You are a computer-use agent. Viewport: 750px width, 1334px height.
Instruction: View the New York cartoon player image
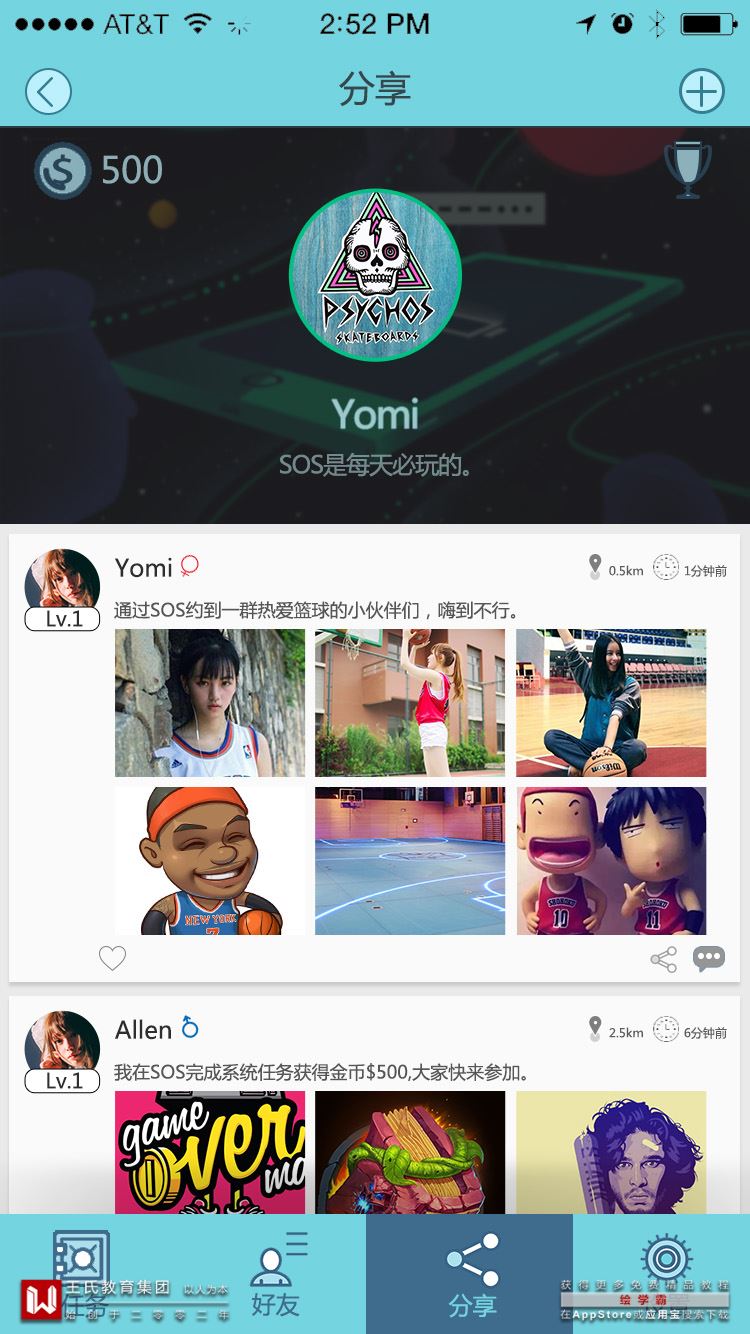(x=210, y=861)
